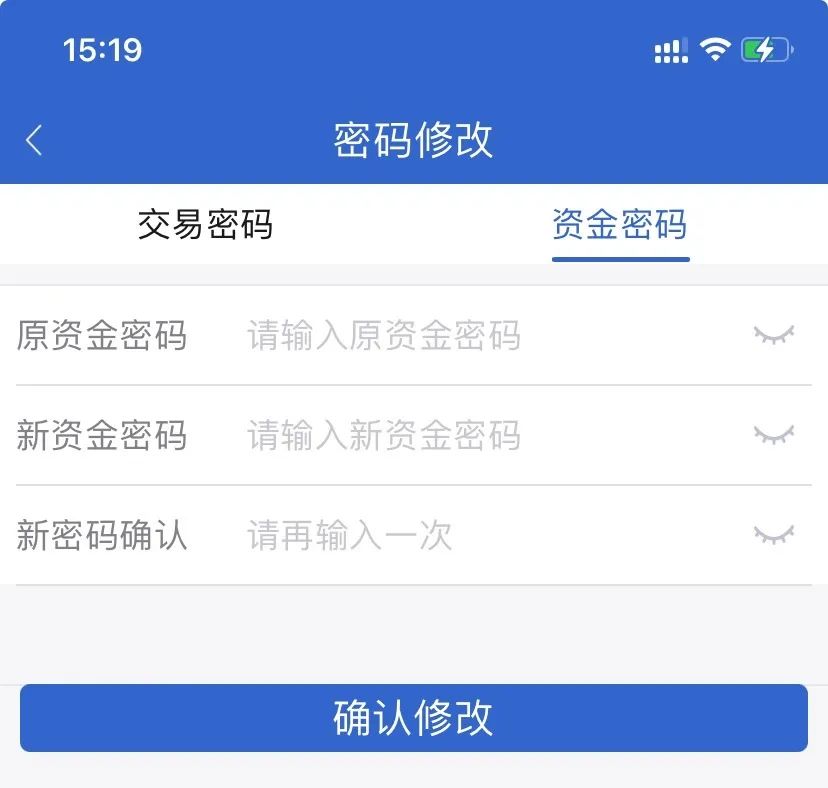This screenshot has width=828, height=788.
Task: Switch to the 交易密码 tab
Action: point(205,225)
